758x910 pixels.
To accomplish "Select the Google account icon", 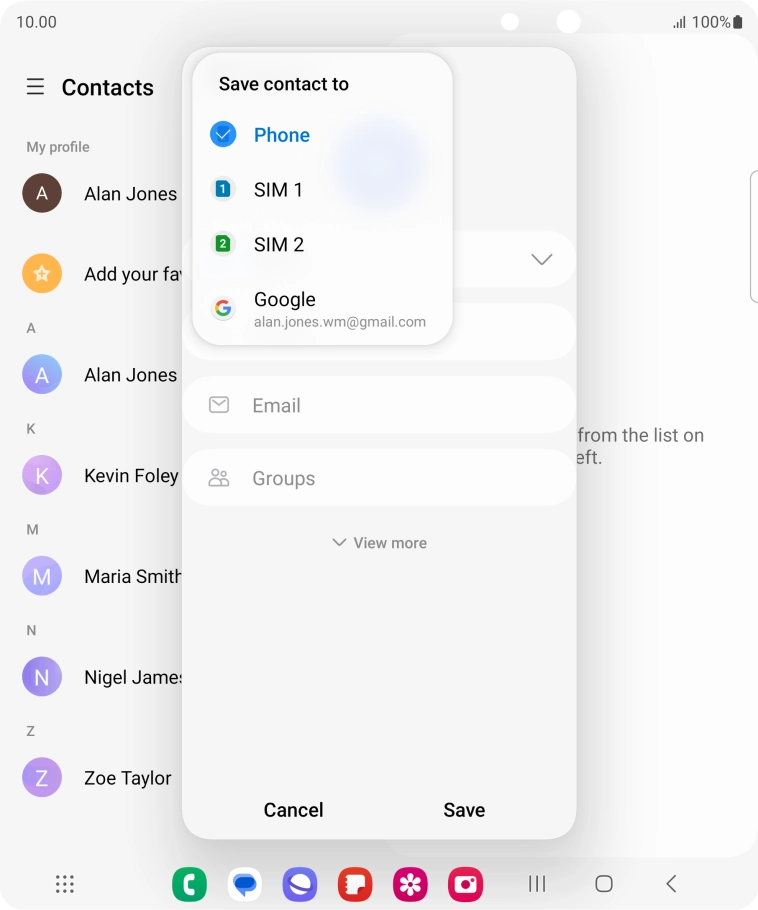I will click(223, 307).
